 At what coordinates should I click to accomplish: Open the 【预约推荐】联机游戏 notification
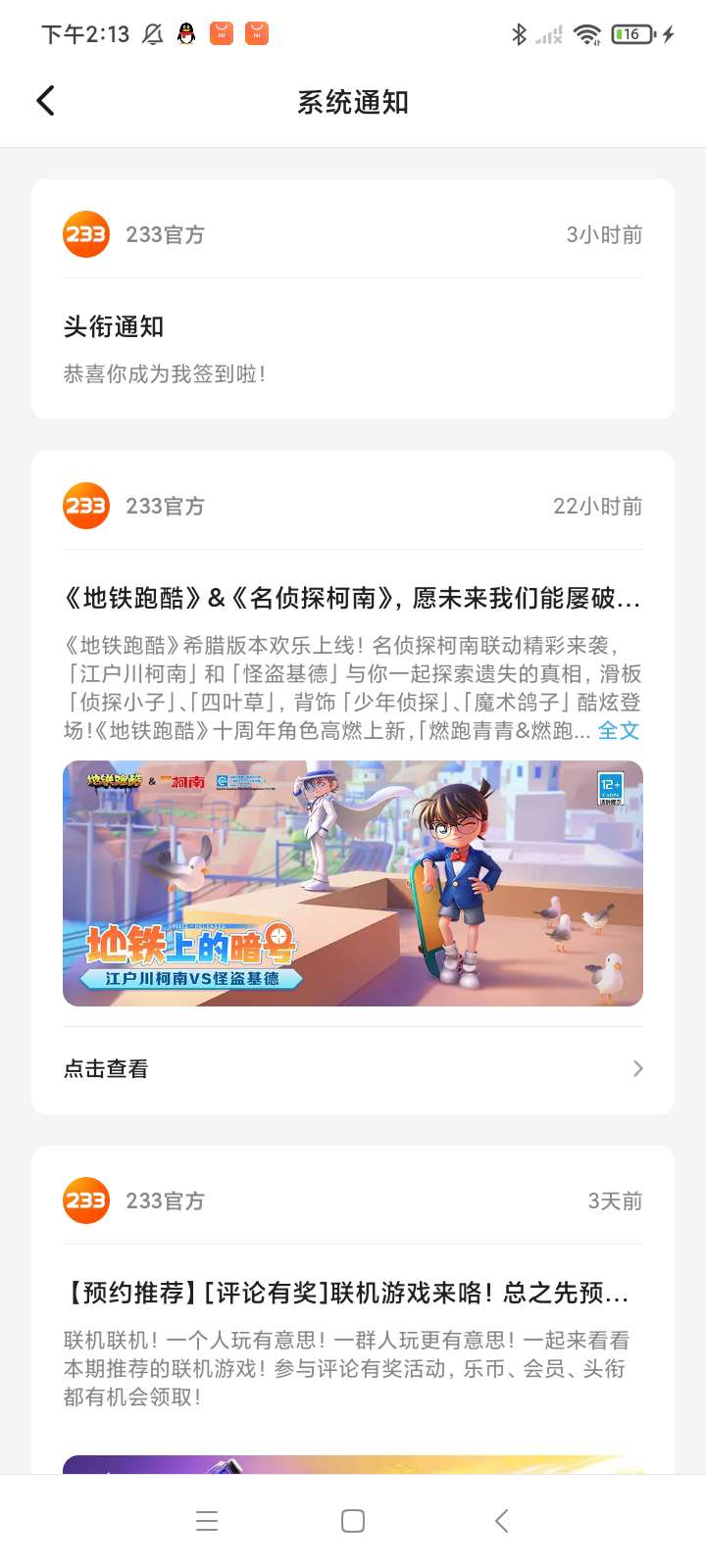(x=353, y=1309)
